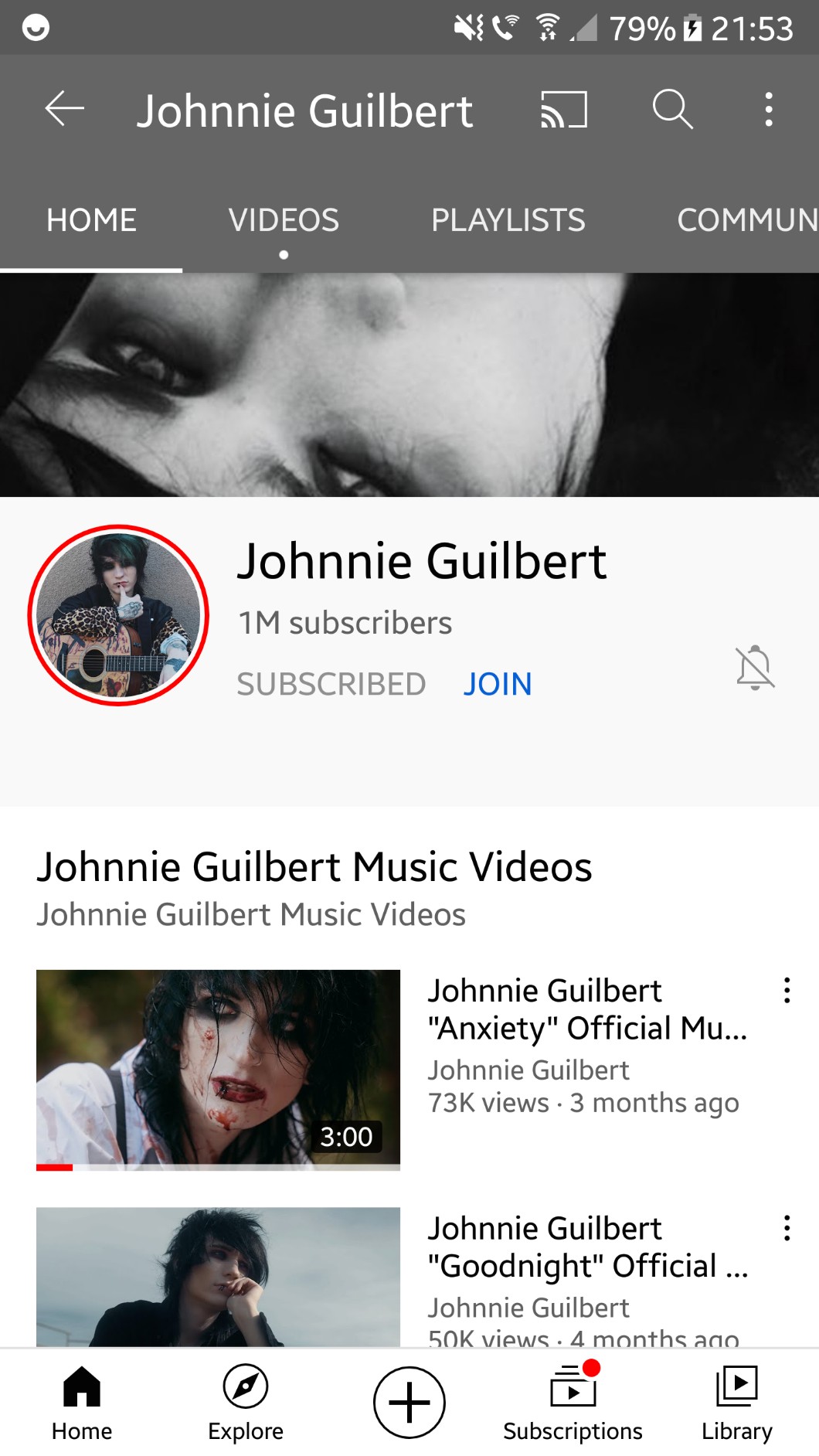Tap the SUBSCRIBED button
Viewport: 819px width, 1456px height.
(331, 684)
